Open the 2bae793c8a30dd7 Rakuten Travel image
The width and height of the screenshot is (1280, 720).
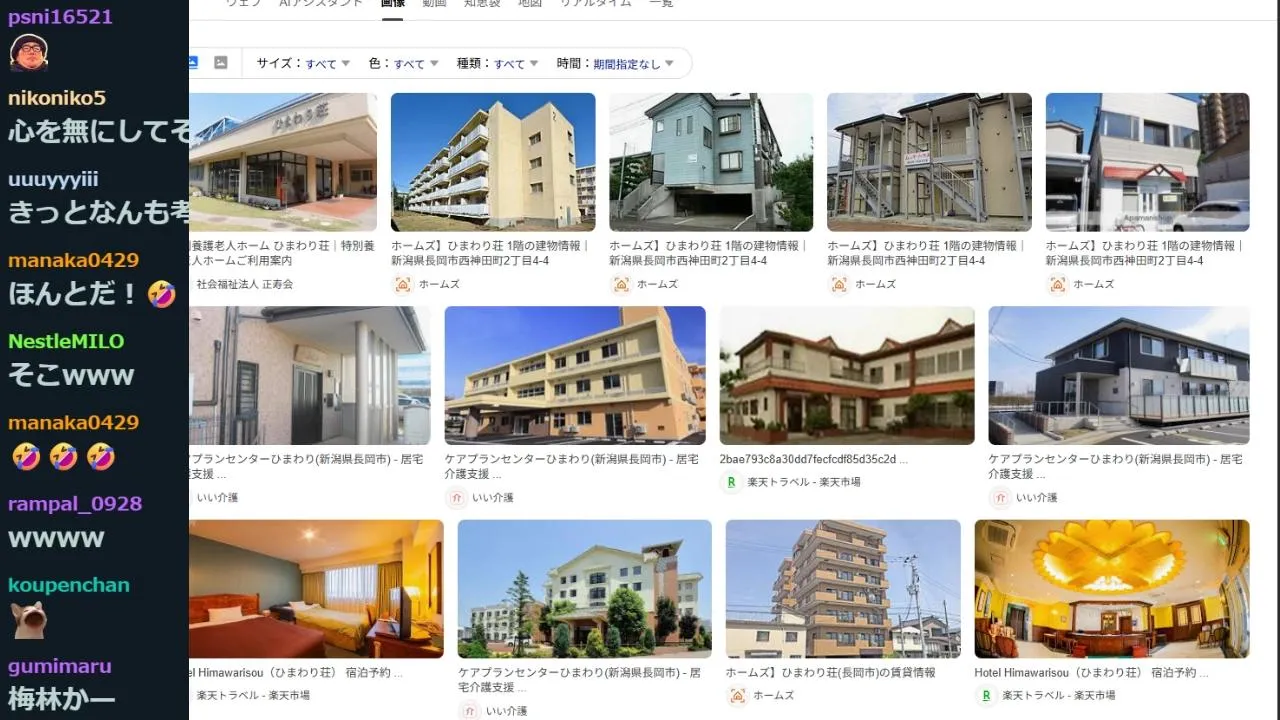[x=847, y=375]
